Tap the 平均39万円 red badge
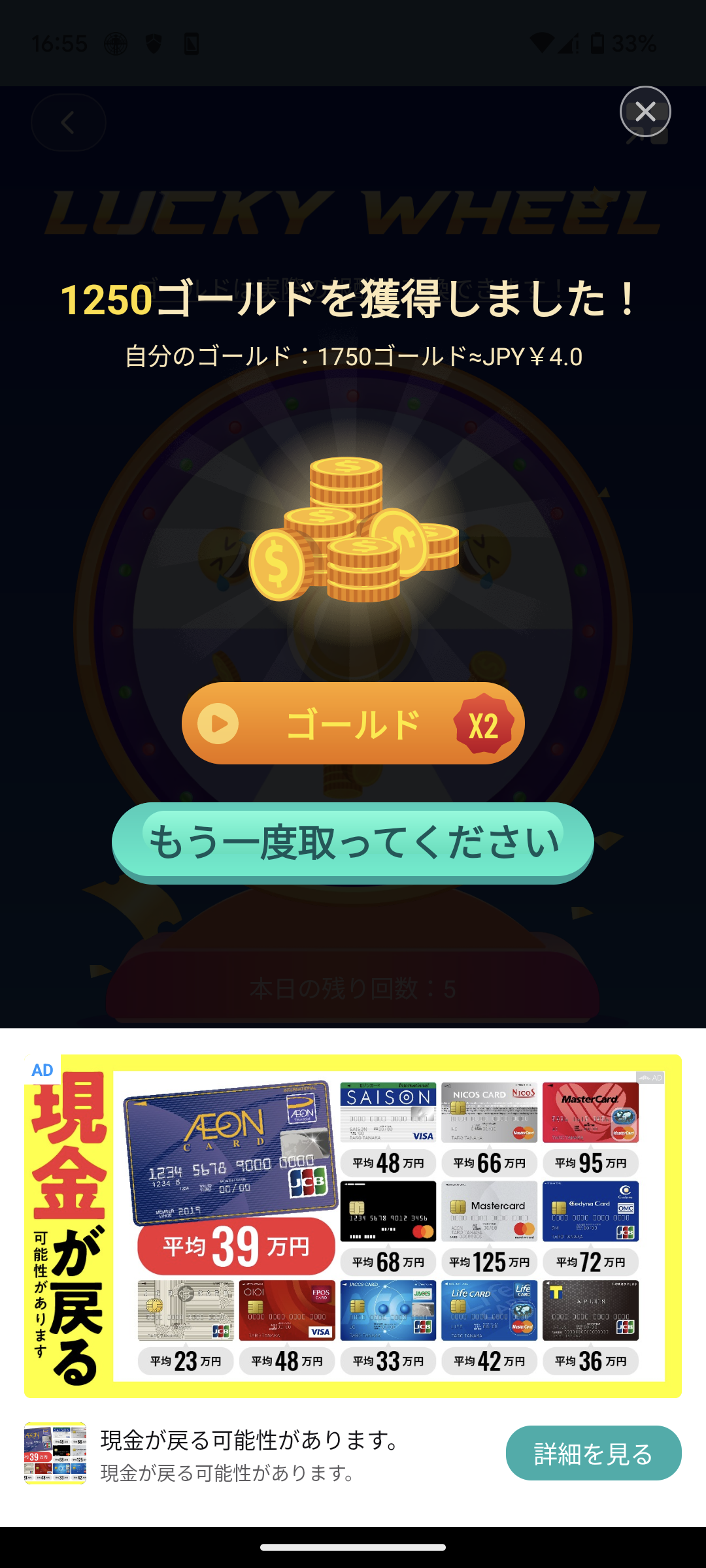 click(235, 1247)
